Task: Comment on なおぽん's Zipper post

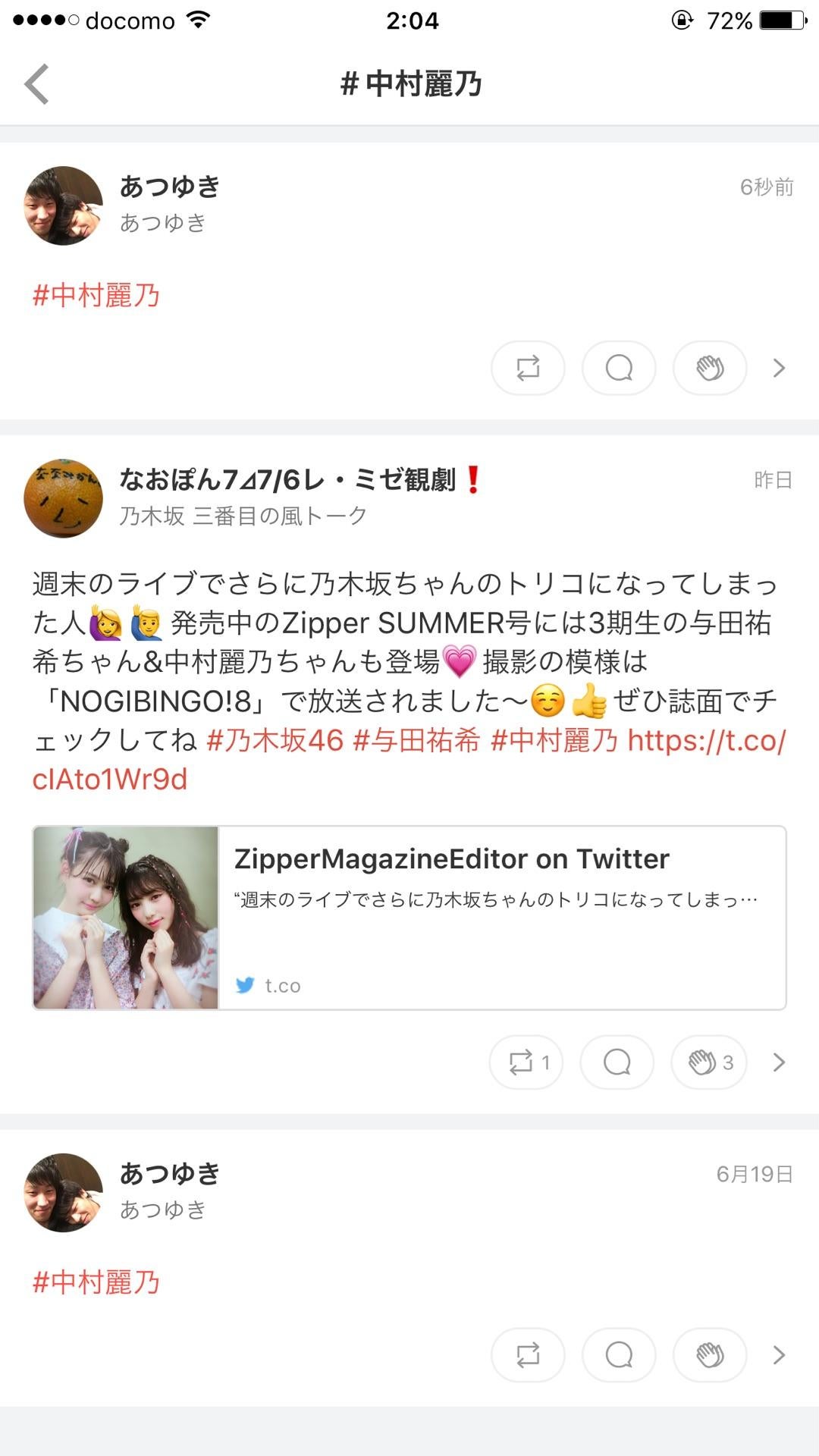Action: [x=617, y=1062]
